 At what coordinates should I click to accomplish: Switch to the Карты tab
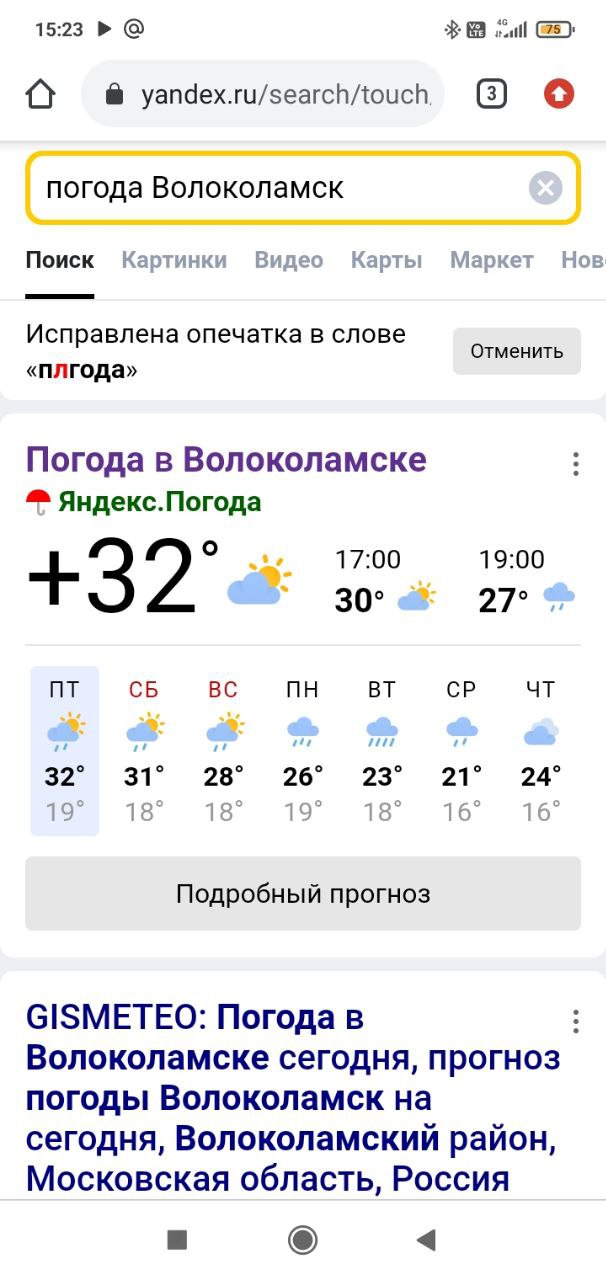click(x=386, y=260)
